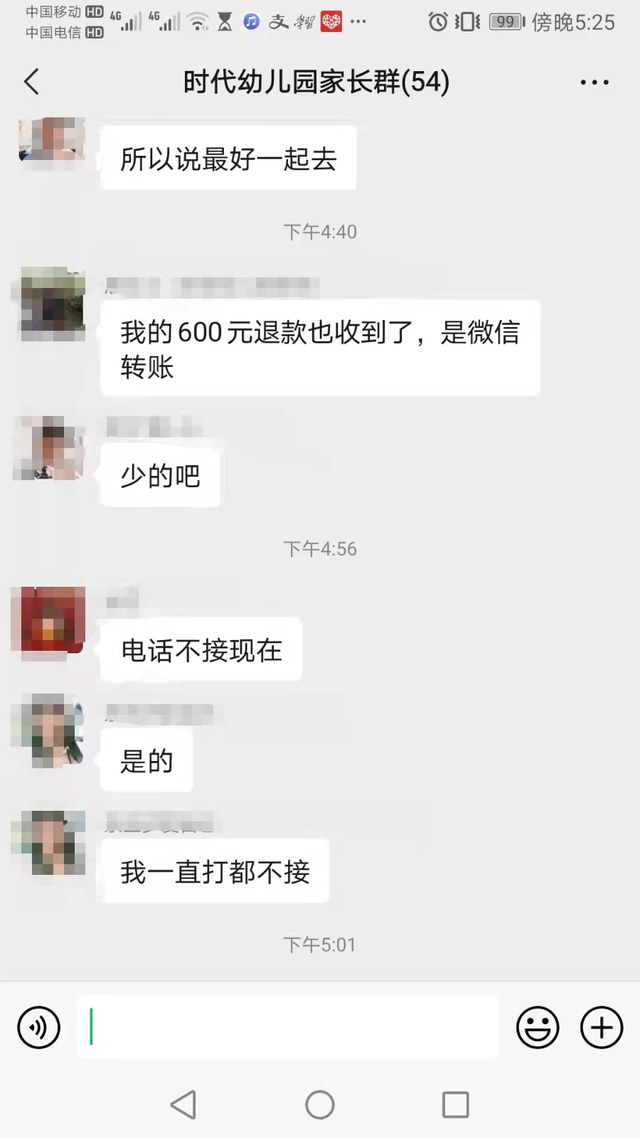
Task: Focus the message text field
Action: coord(288,1027)
